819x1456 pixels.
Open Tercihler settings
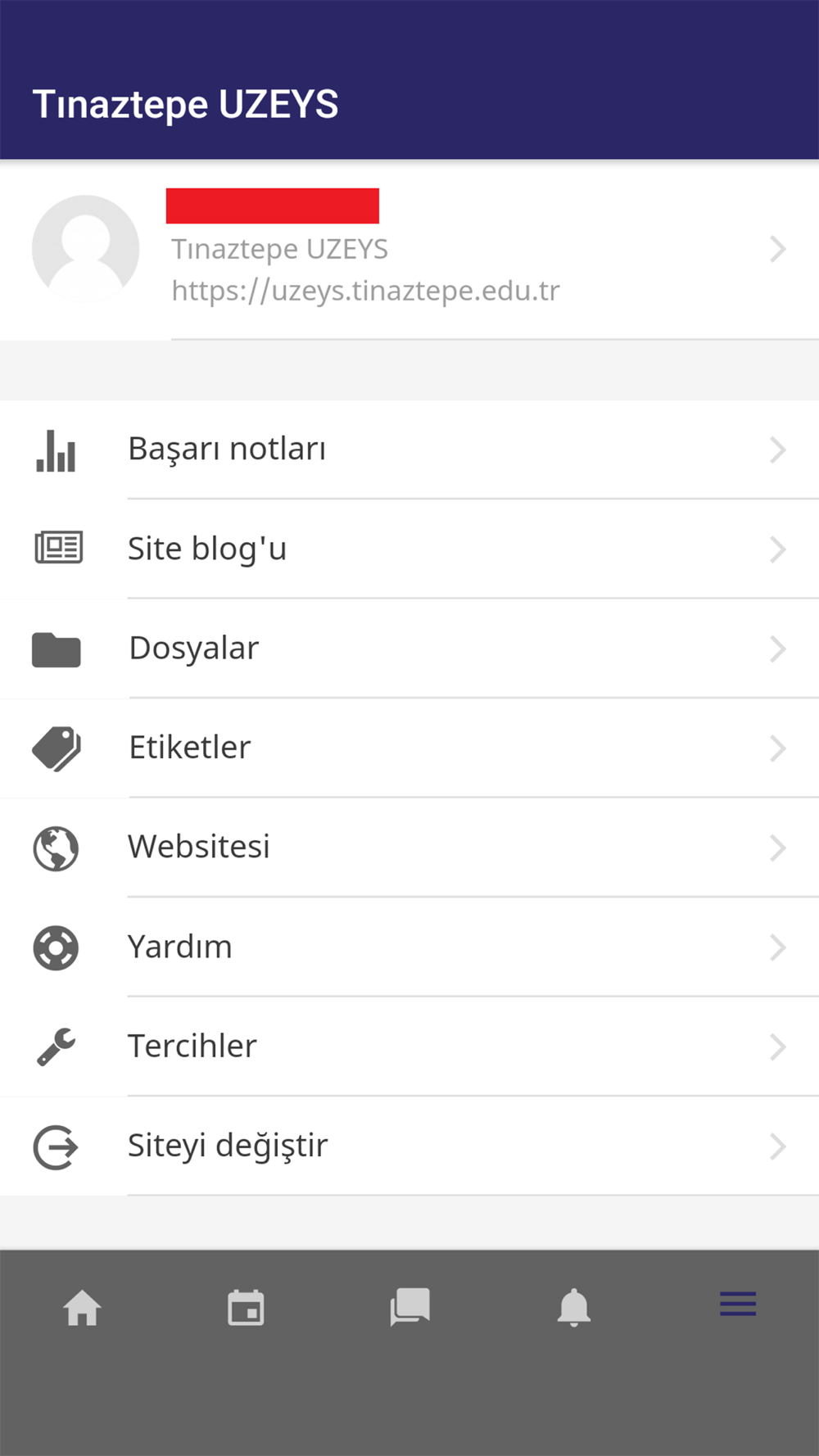tap(409, 1047)
